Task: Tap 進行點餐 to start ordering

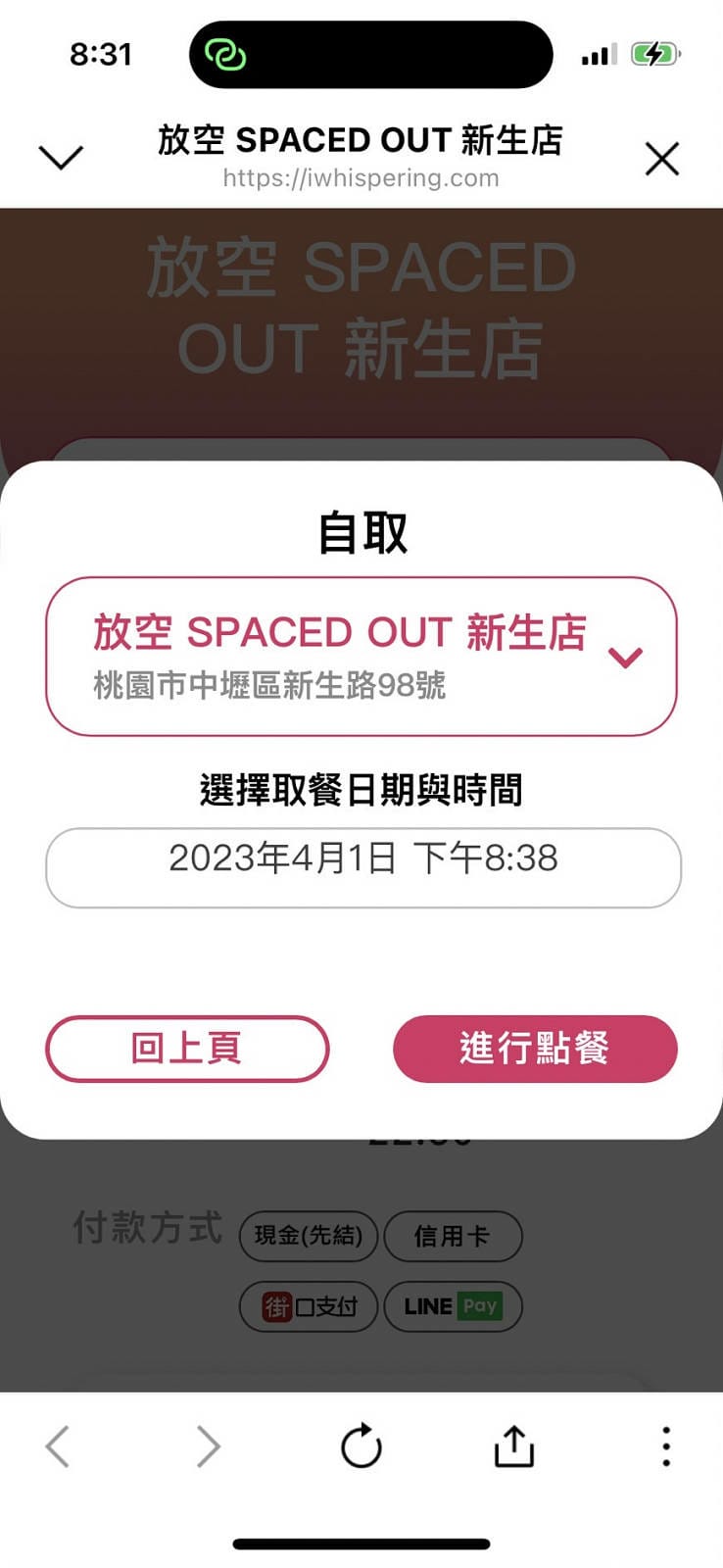Action: [x=535, y=1048]
